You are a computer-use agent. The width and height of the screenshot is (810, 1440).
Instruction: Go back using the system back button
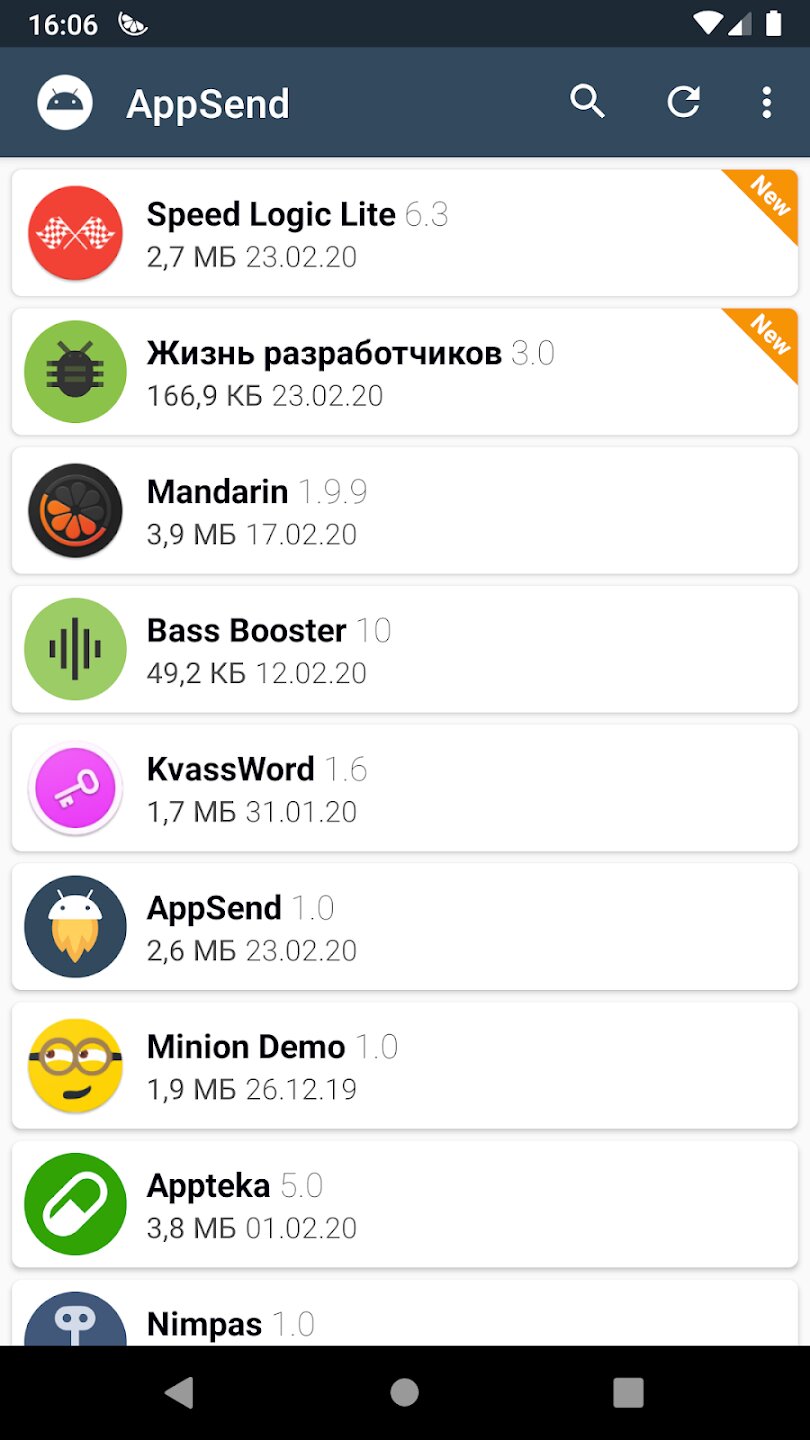(x=180, y=1393)
